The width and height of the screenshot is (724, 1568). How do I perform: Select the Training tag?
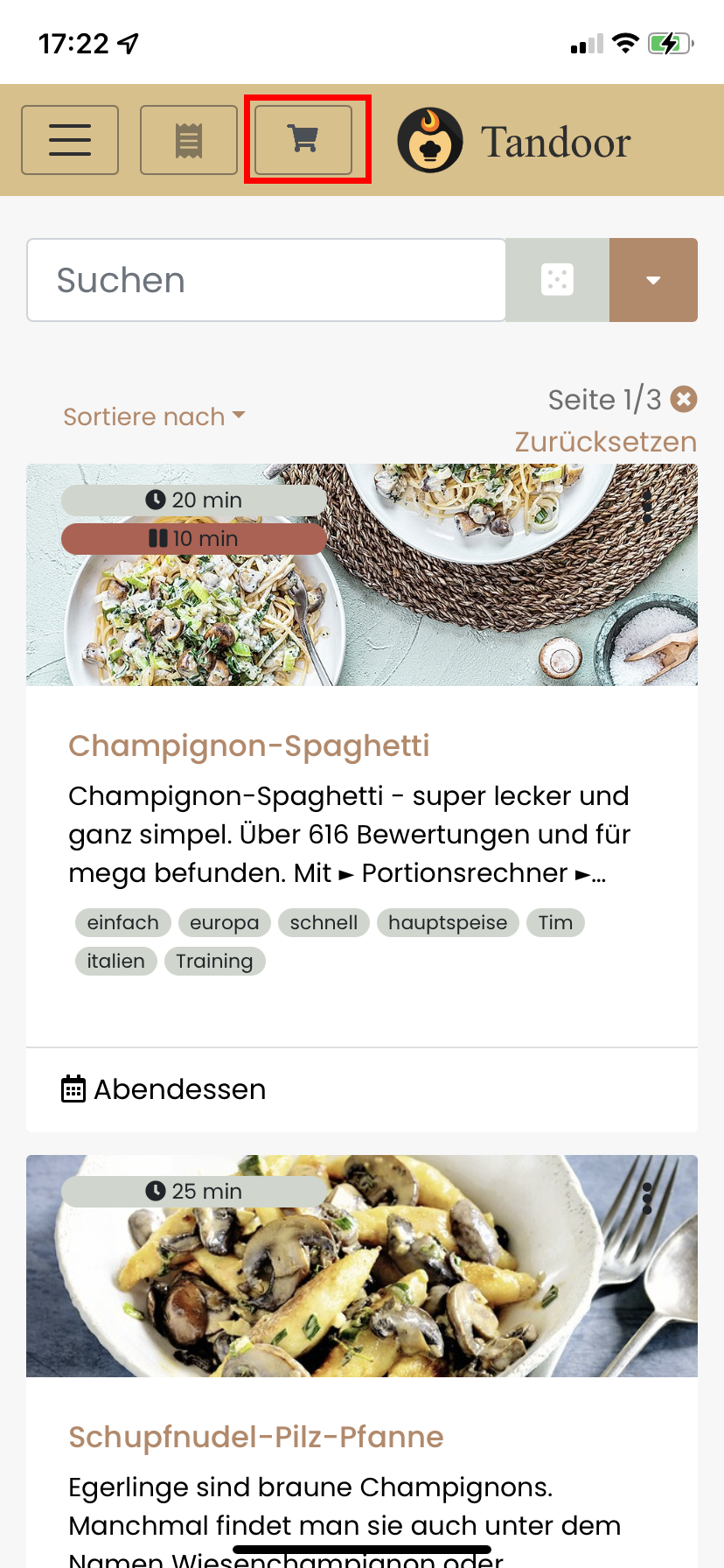click(215, 961)
